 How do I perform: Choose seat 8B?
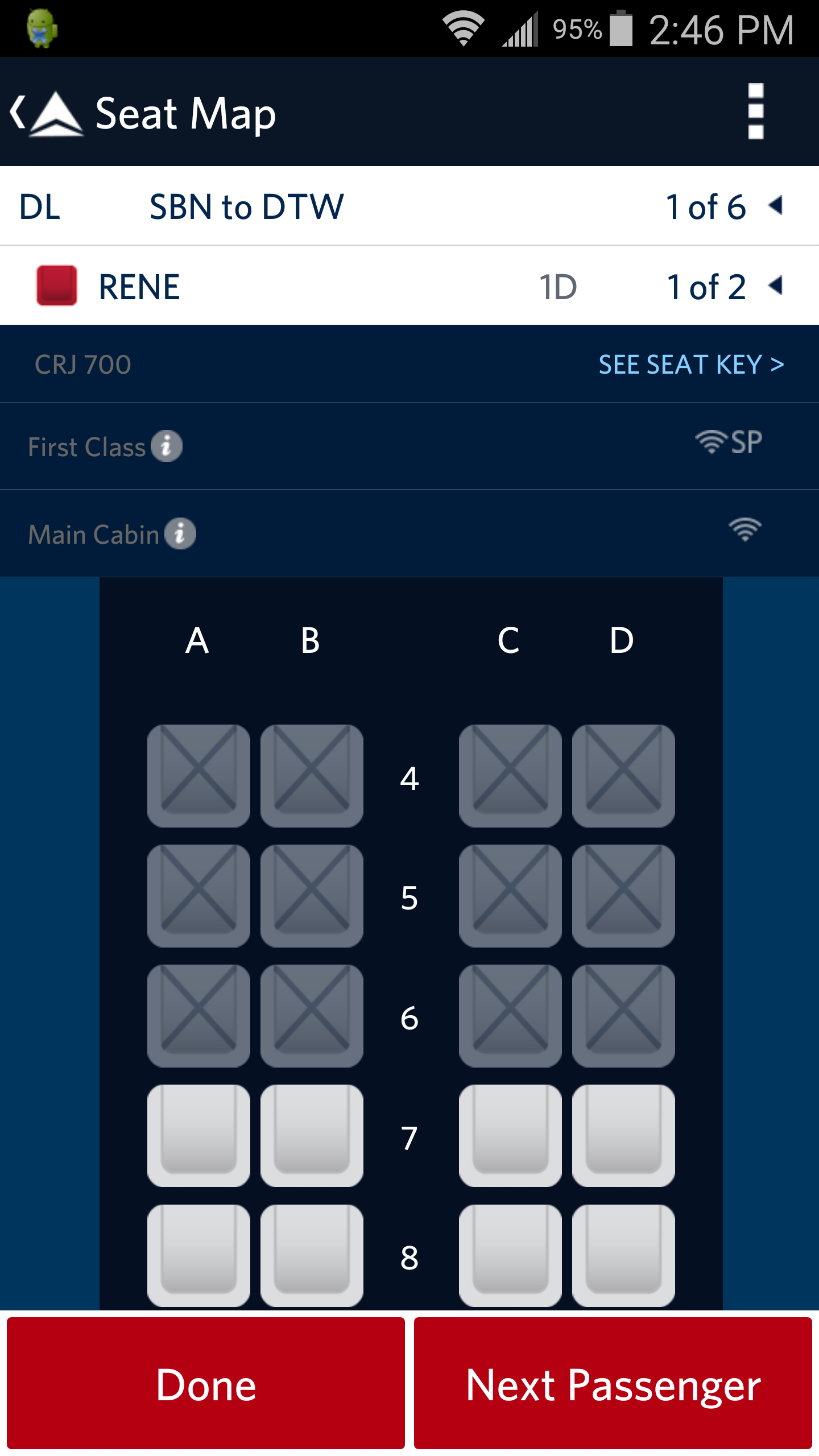pyautogui.click(x=312, y=1255)
